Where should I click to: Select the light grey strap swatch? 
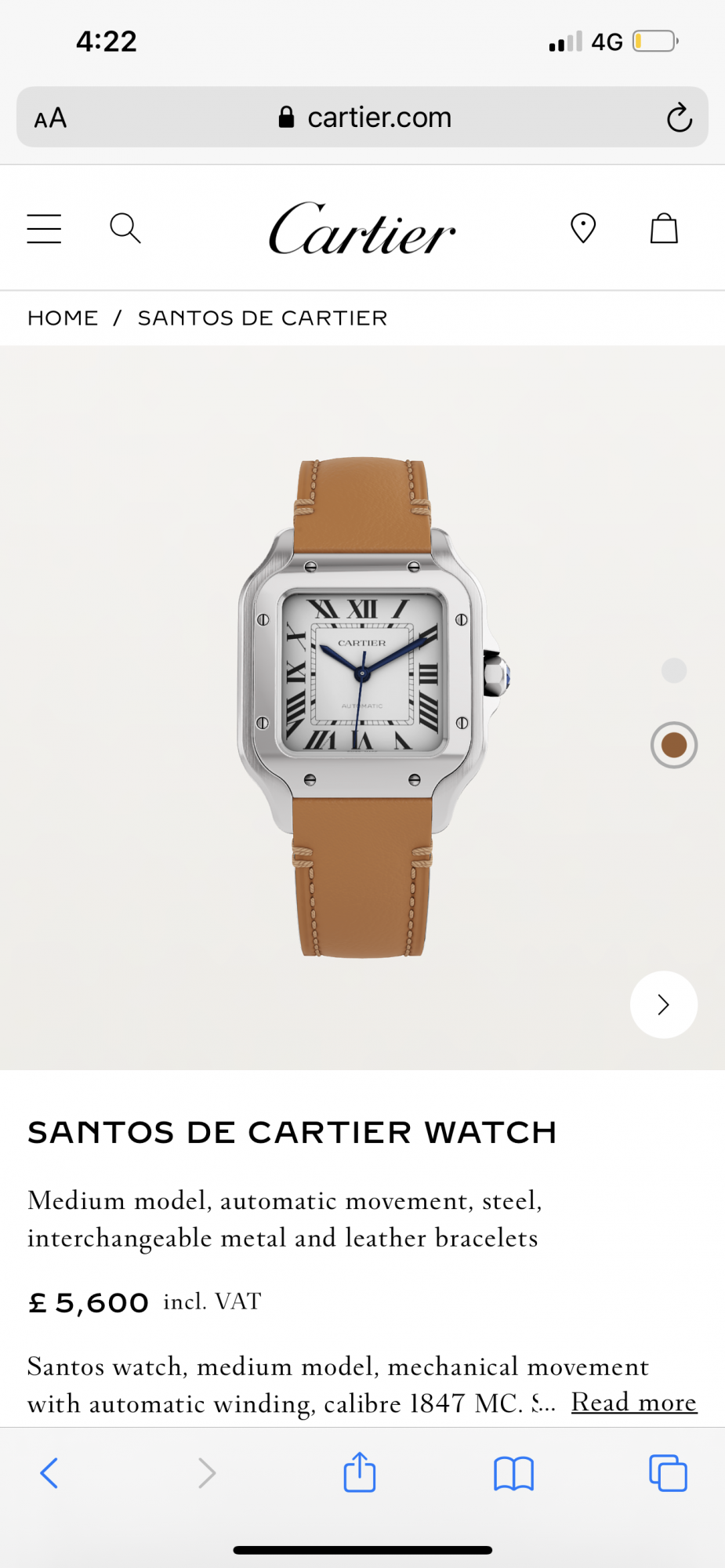coord(674,670)
